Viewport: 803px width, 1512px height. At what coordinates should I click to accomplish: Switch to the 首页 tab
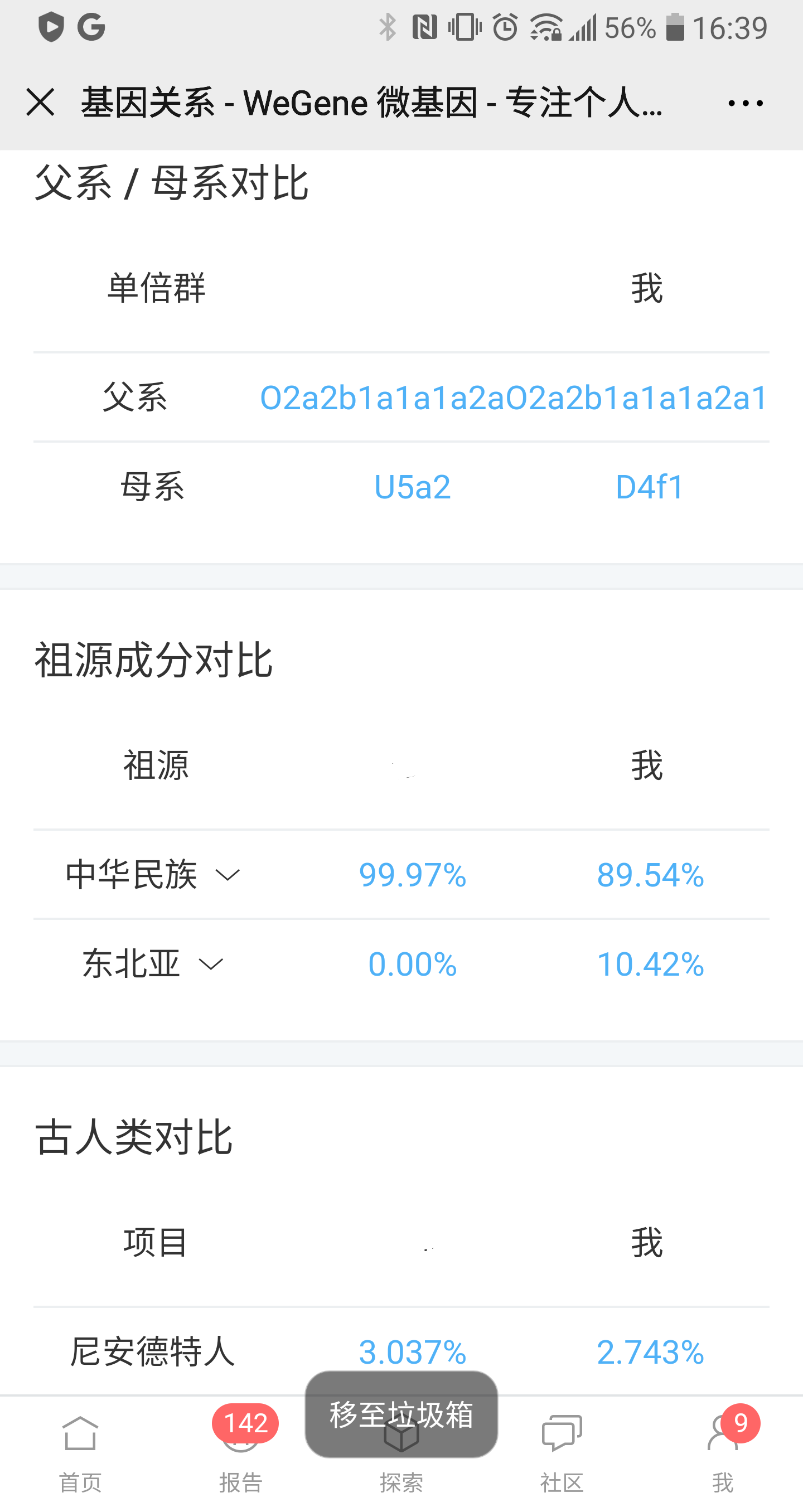80,1453
